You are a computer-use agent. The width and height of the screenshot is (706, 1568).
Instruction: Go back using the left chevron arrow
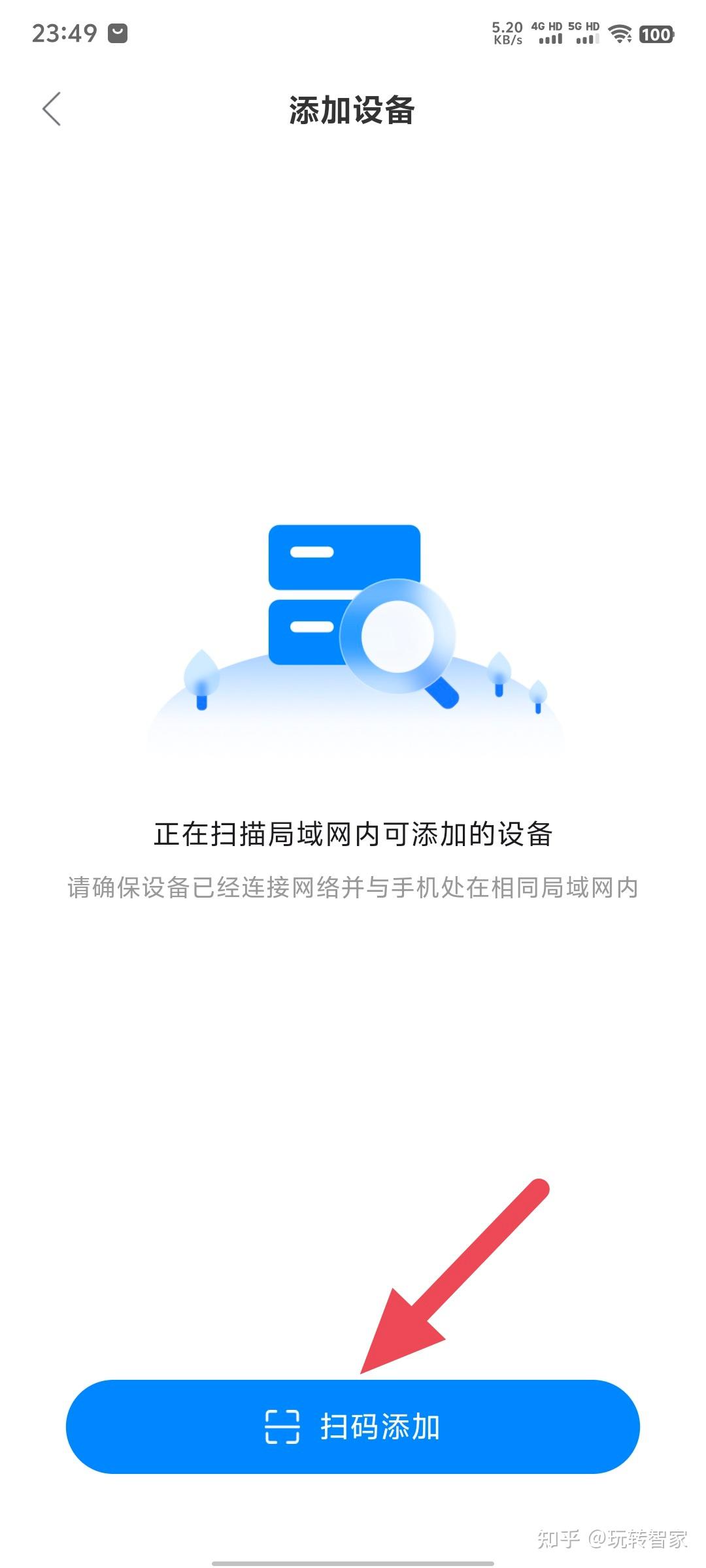[52, 108]
